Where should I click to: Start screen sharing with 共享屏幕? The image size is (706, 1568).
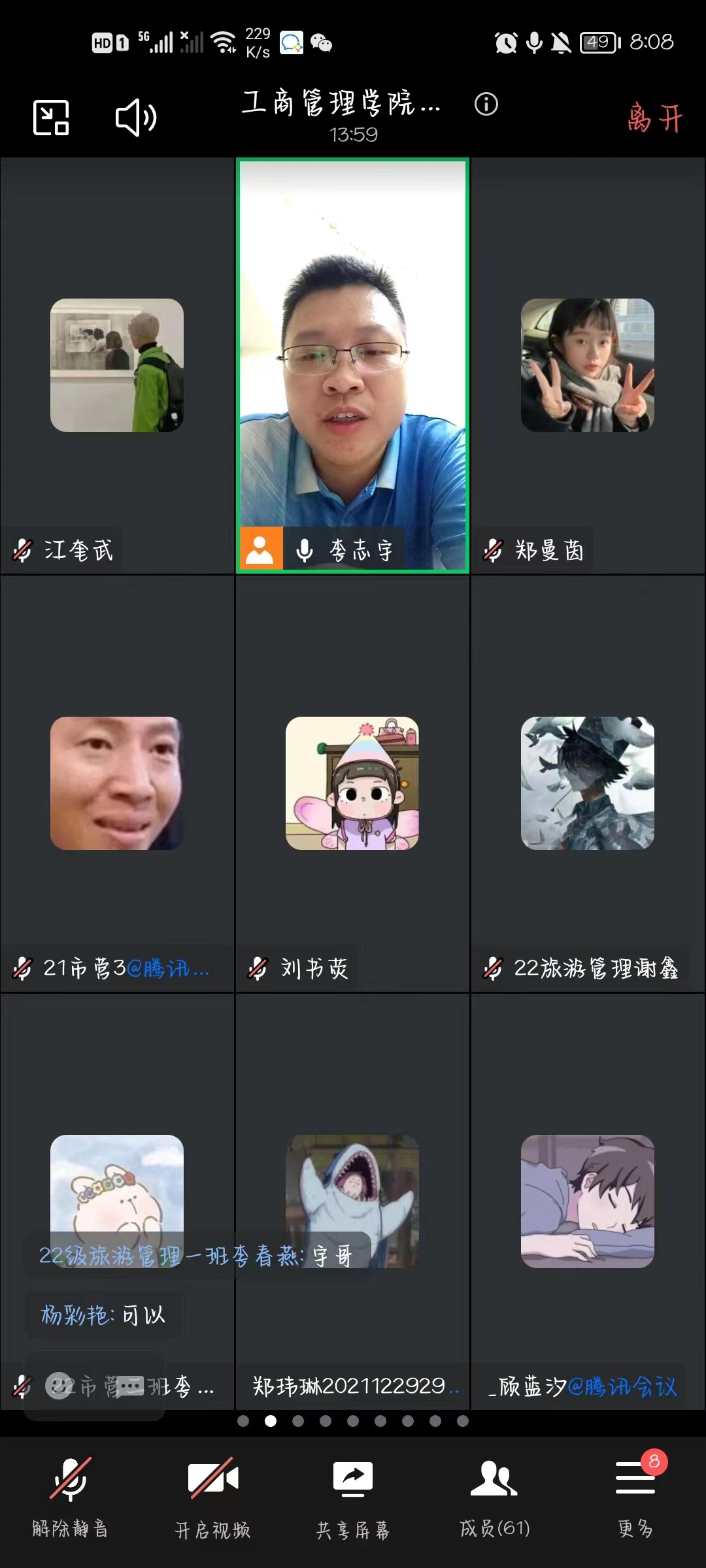click(353, 1496)
